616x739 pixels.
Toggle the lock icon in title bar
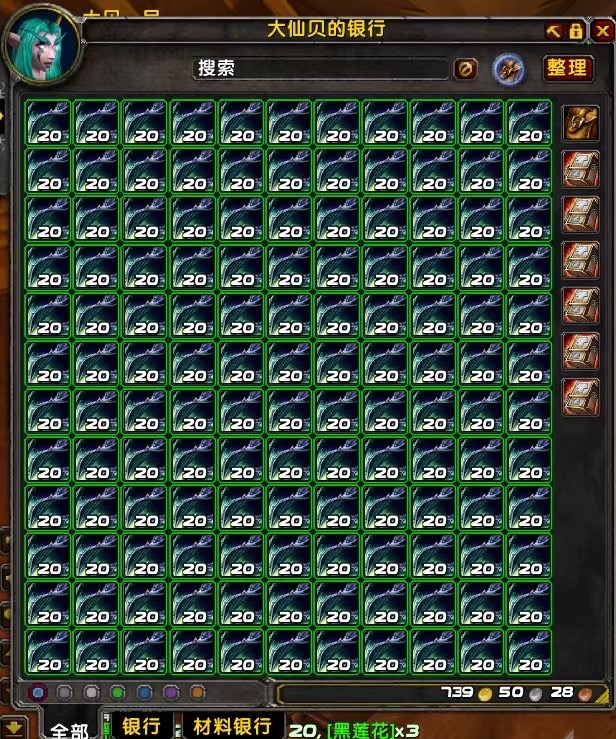[x=576, y=31]
